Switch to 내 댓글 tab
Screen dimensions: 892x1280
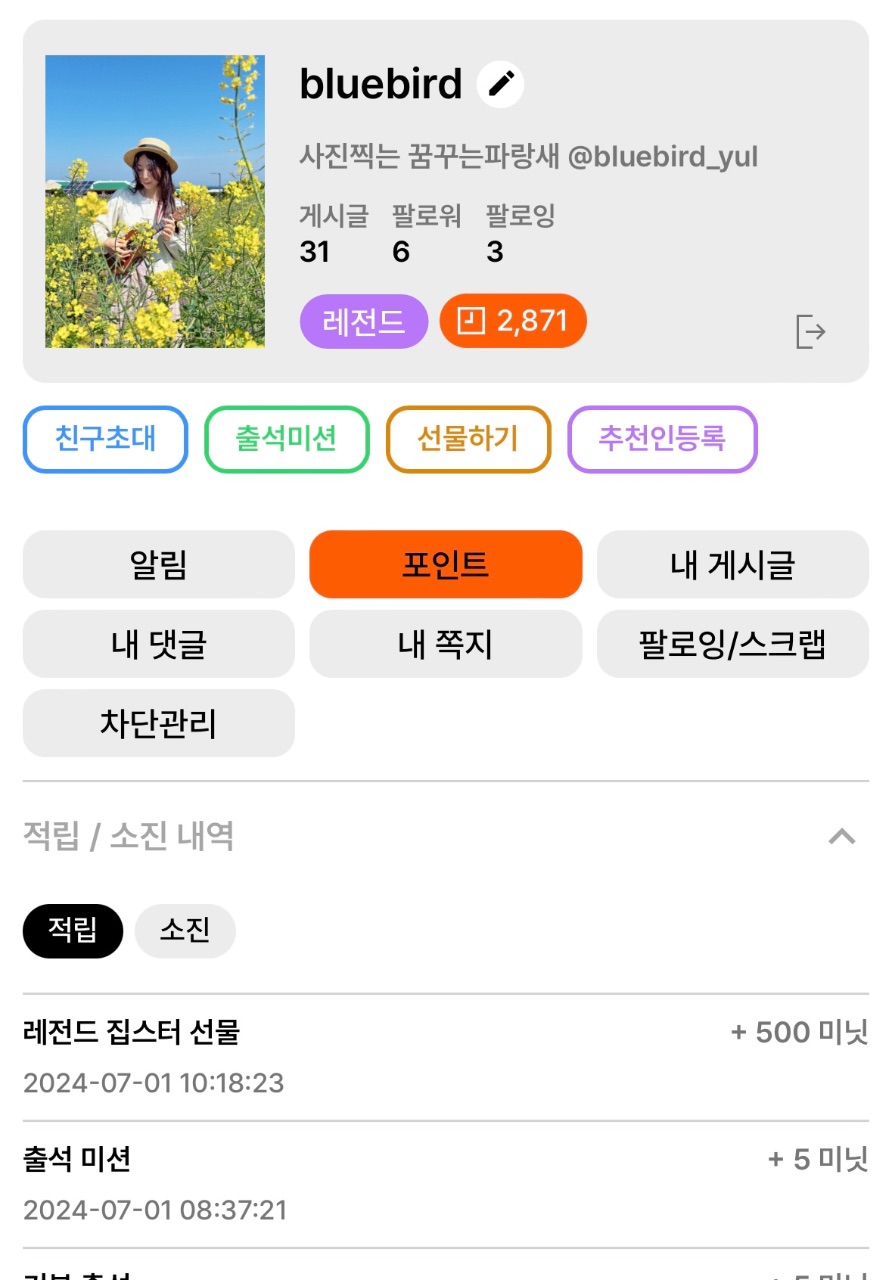(x=159, y=644)
